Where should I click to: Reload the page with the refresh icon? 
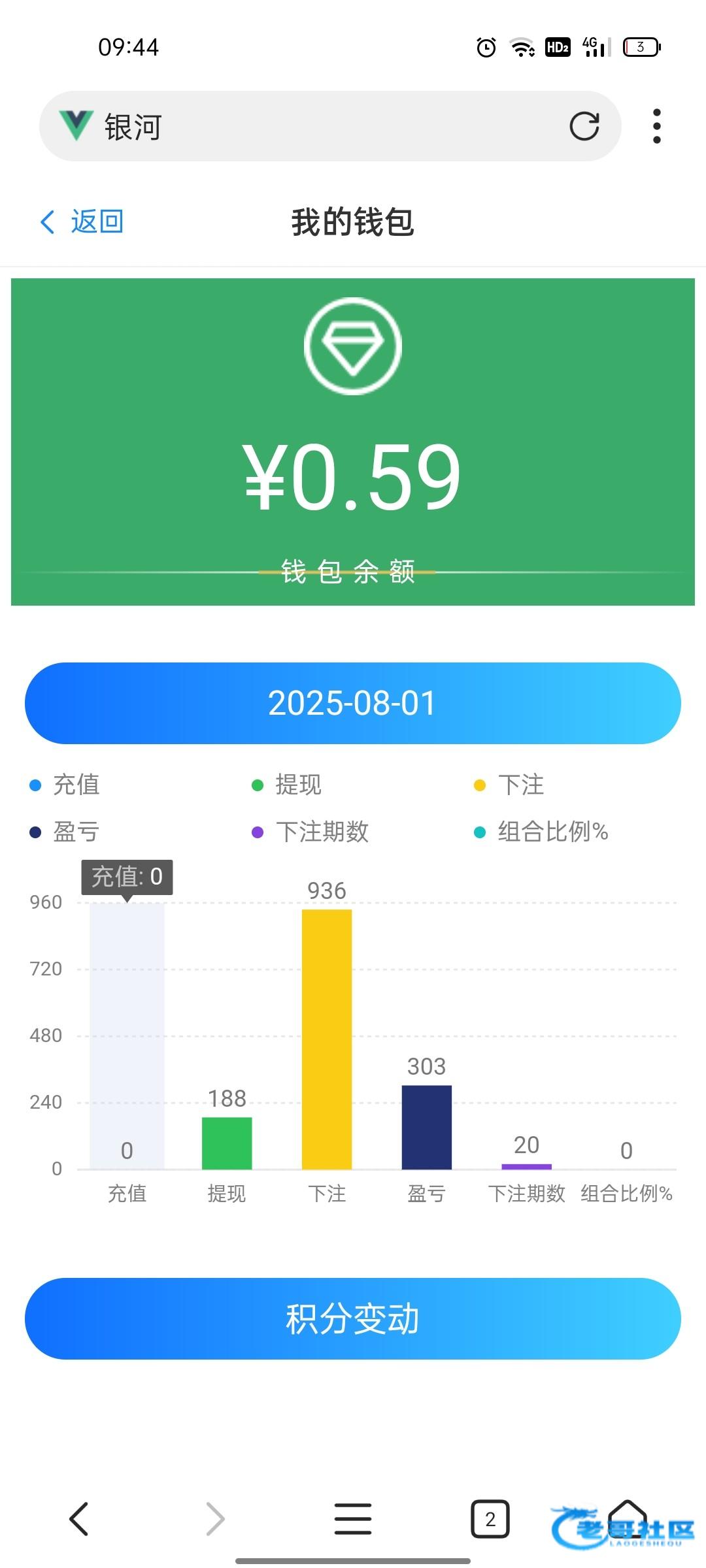tap(584, 126)
